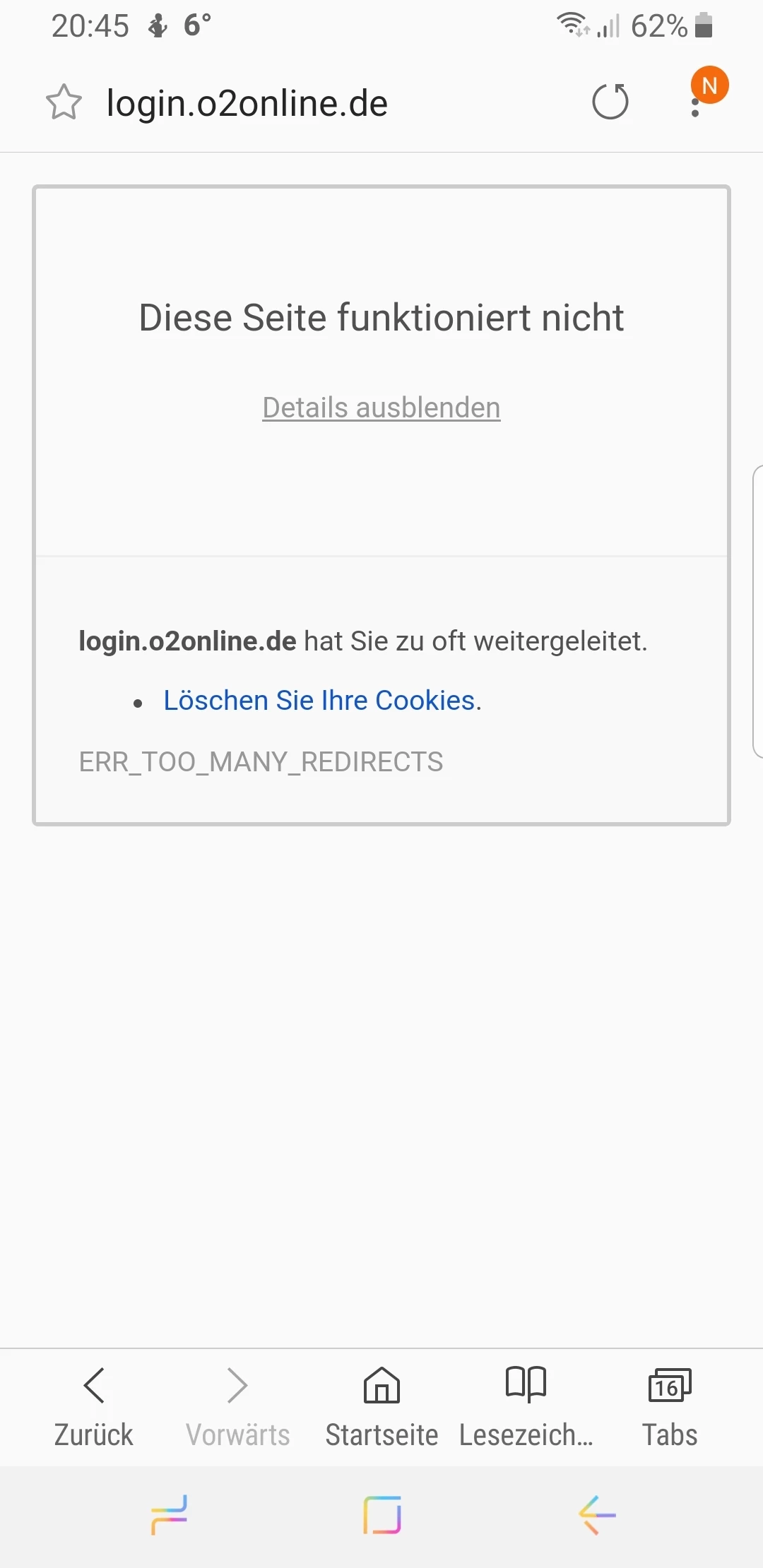763x1568 pixels.
Task: Bookmark this page with the star icon
Action: point(64,102)
